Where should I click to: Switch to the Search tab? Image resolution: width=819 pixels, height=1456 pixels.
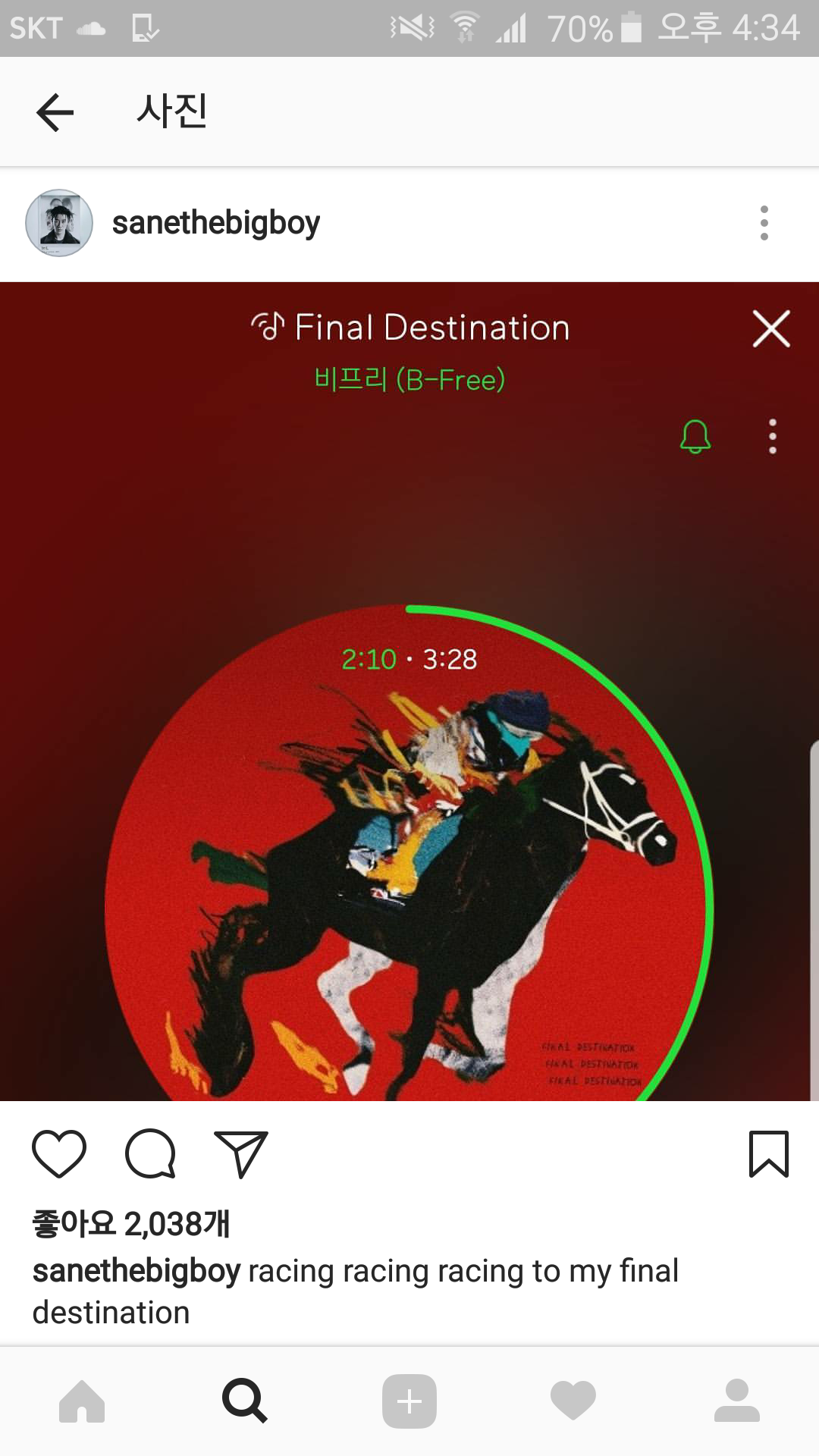[245, 1401]
